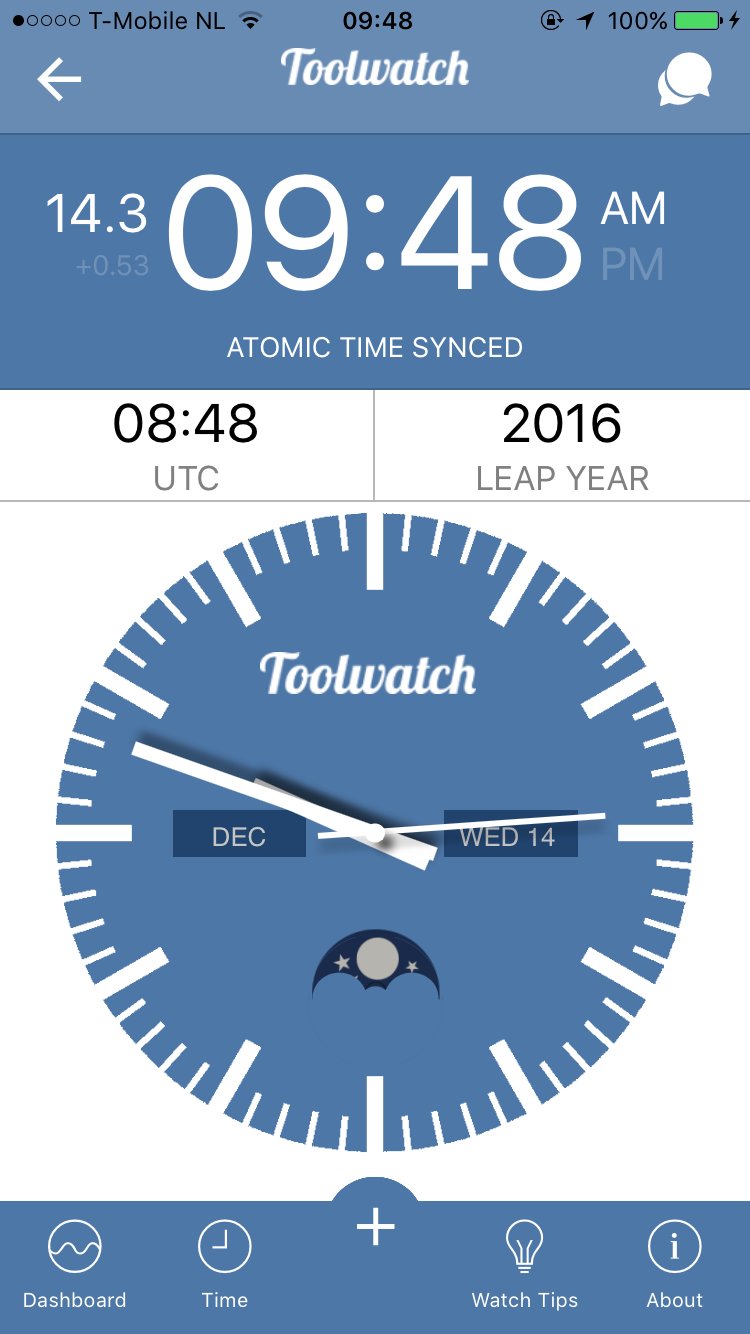Open Watch Tips via lightbulb icon
750x1334 pixels.
pos(525,1245)
